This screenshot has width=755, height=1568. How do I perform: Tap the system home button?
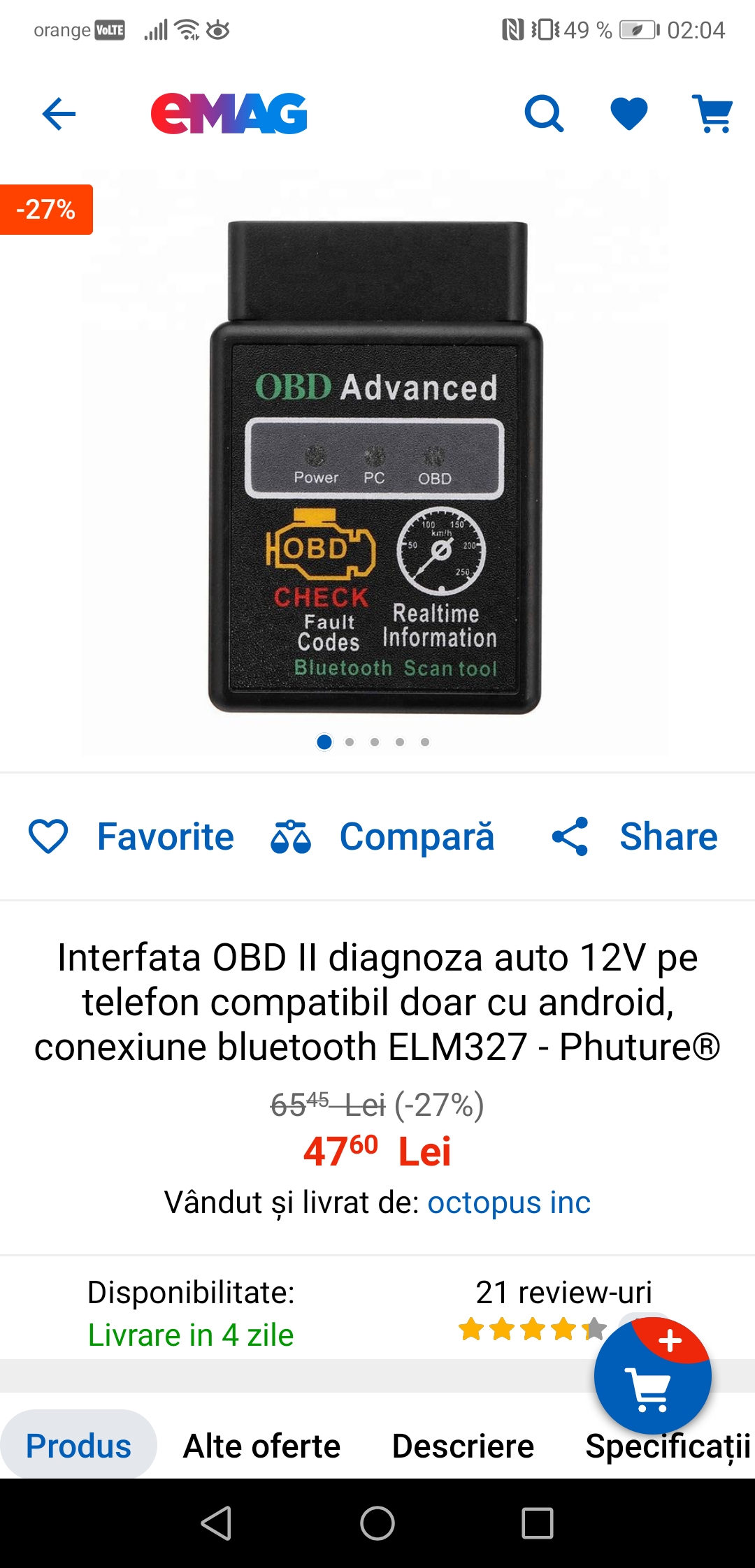click(377, 1523)
